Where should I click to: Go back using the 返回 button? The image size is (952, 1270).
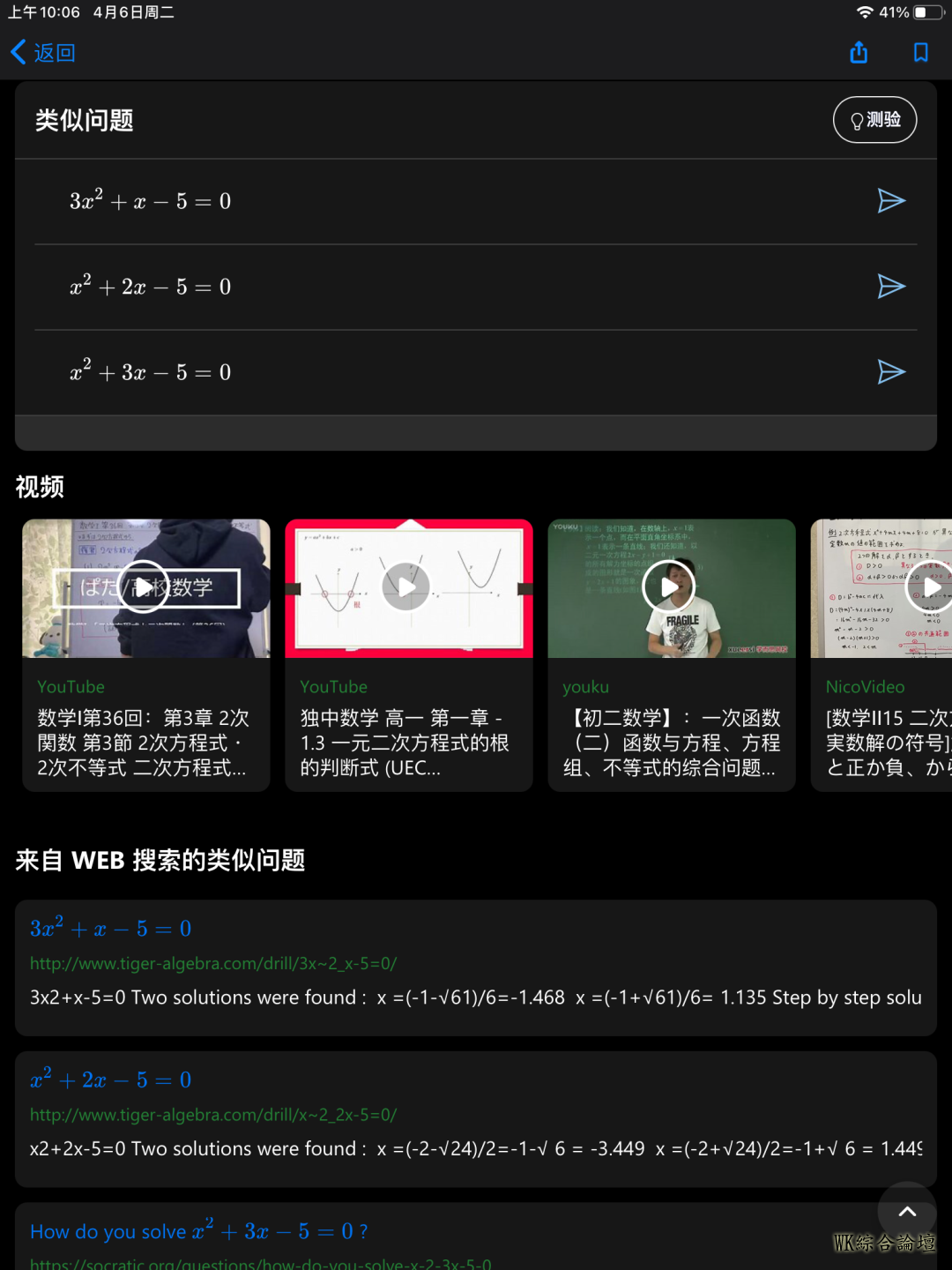tap(43, 53)
